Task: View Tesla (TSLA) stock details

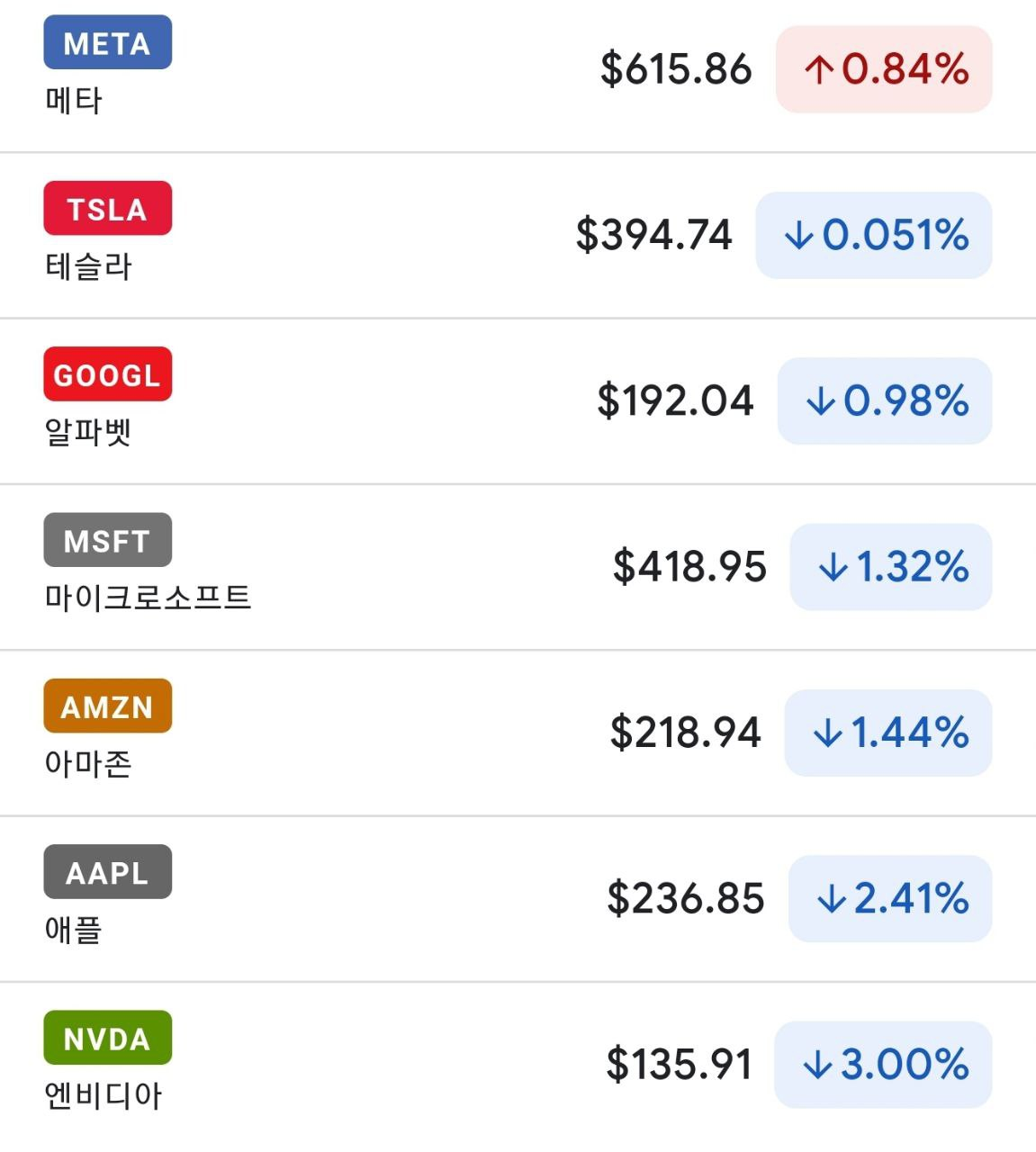Action: 518,235
